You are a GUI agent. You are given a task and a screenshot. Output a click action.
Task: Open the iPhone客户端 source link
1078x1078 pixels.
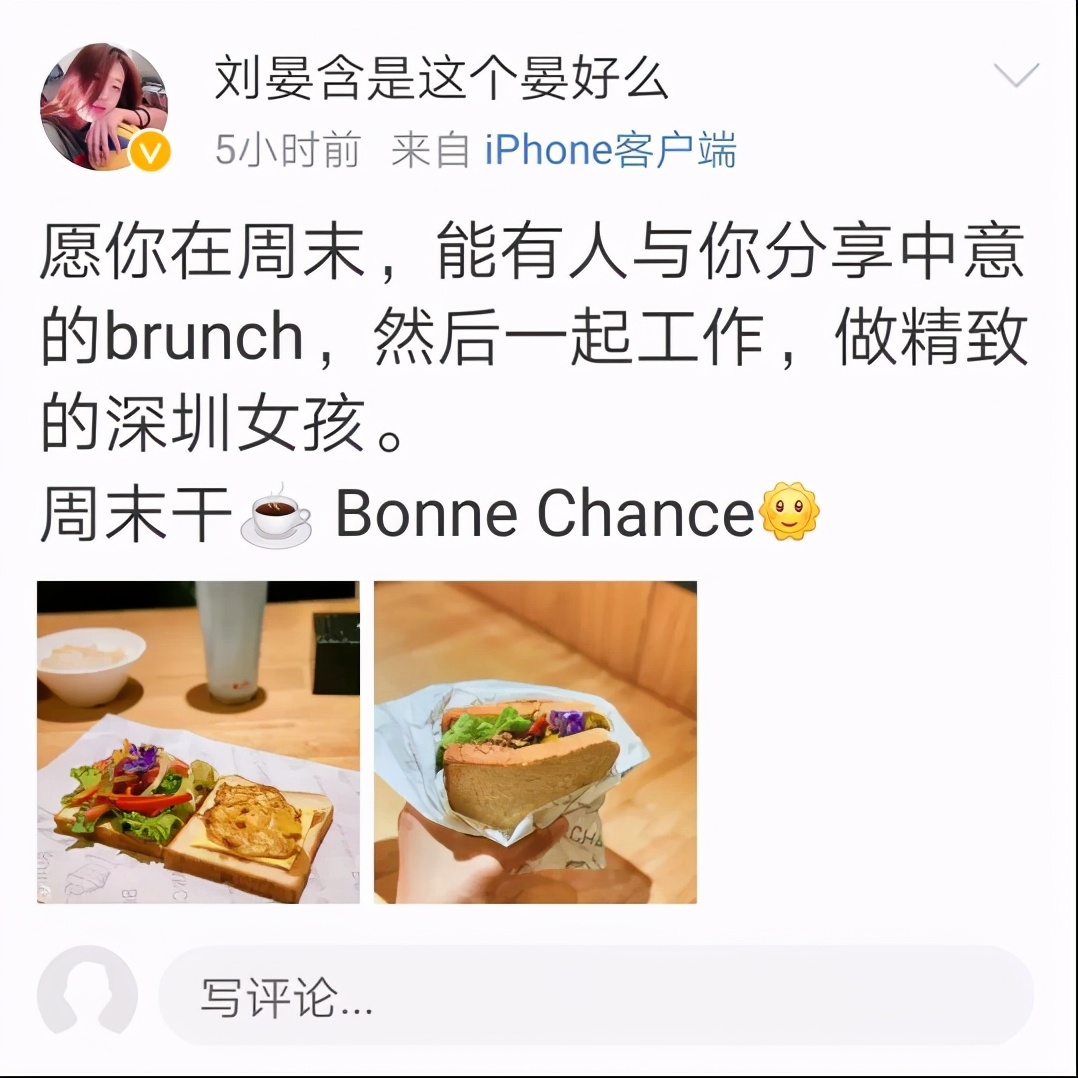(x=610, y=151)
